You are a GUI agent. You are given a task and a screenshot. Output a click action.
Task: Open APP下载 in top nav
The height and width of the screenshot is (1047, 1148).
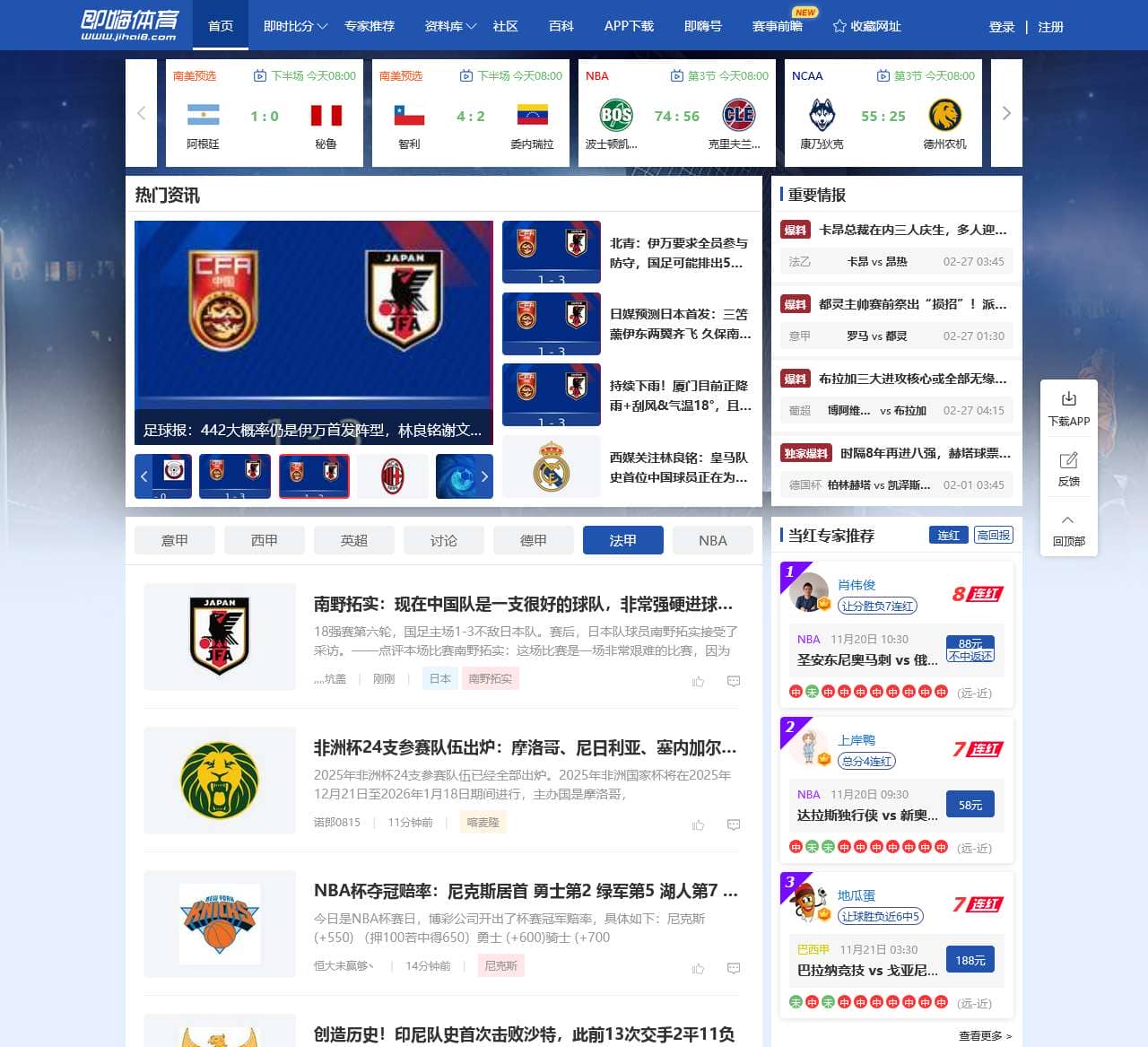coord(629,26)
